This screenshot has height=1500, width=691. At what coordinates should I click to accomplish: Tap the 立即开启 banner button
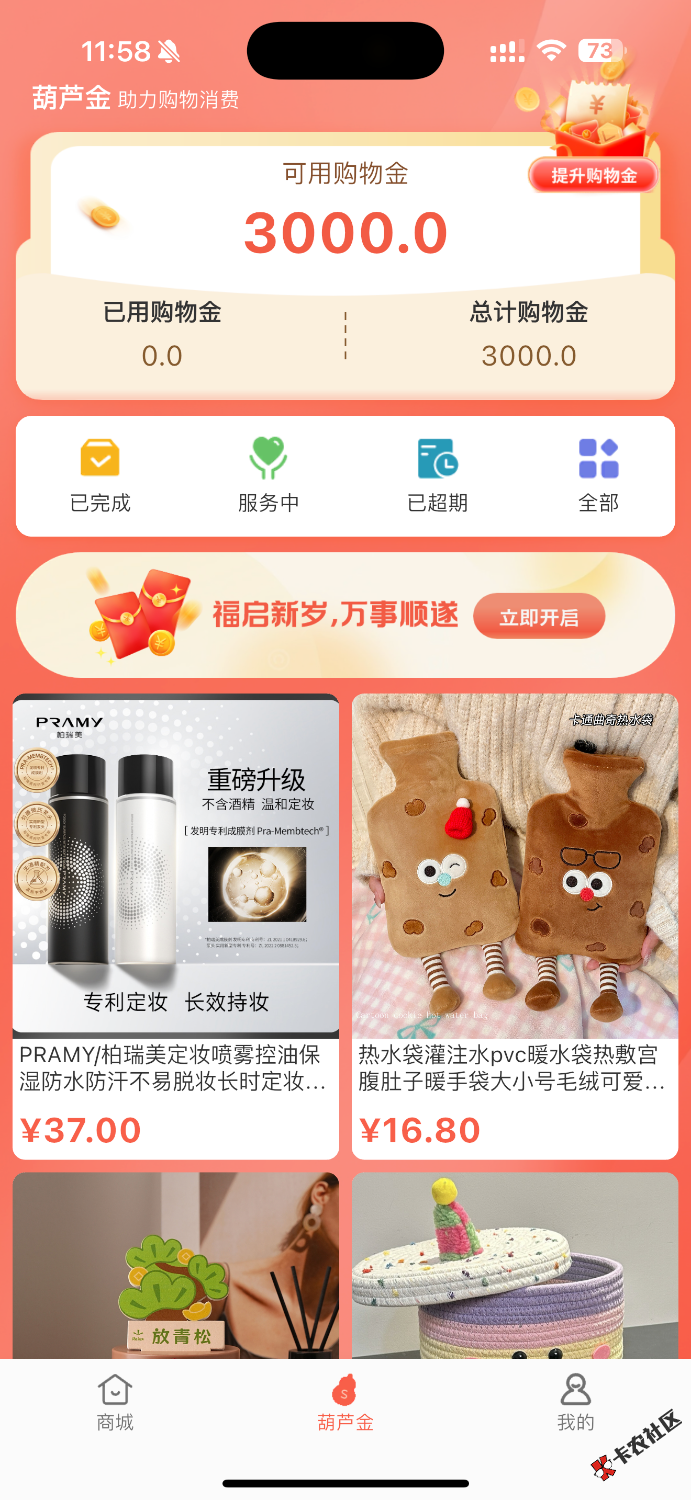click(x=539, y=617)
